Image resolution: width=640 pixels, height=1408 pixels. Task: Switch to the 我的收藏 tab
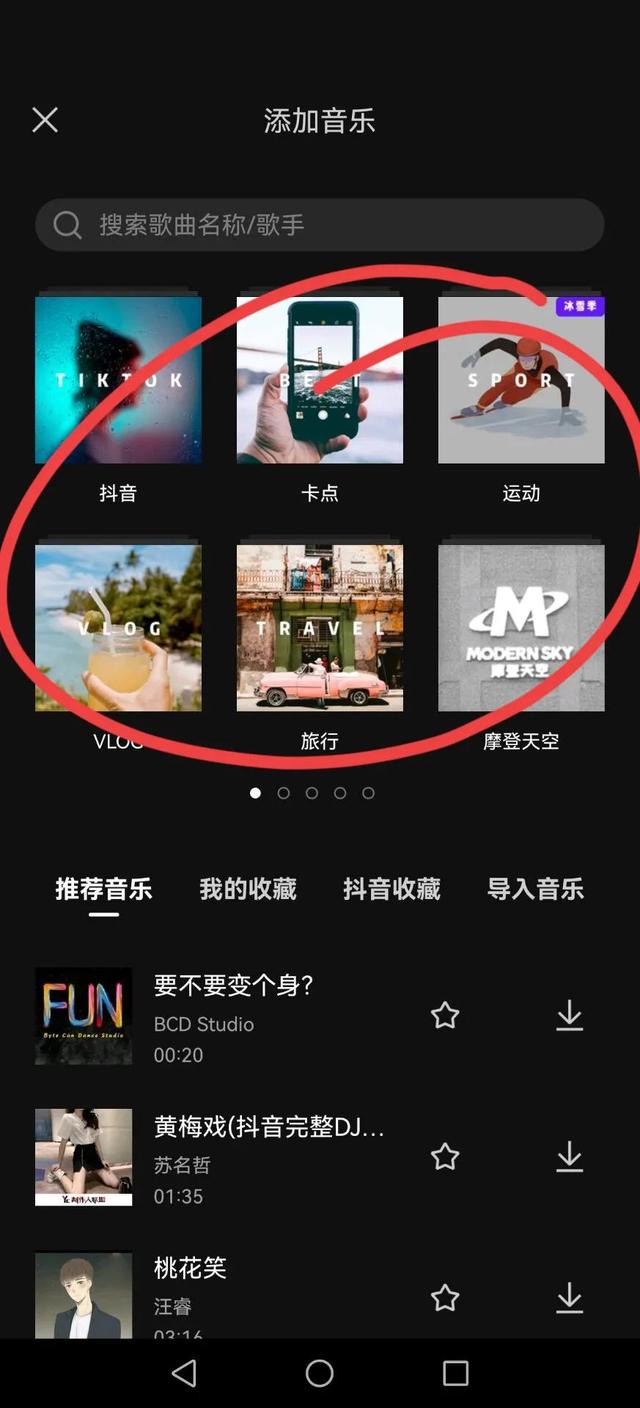tap(247, 889)
